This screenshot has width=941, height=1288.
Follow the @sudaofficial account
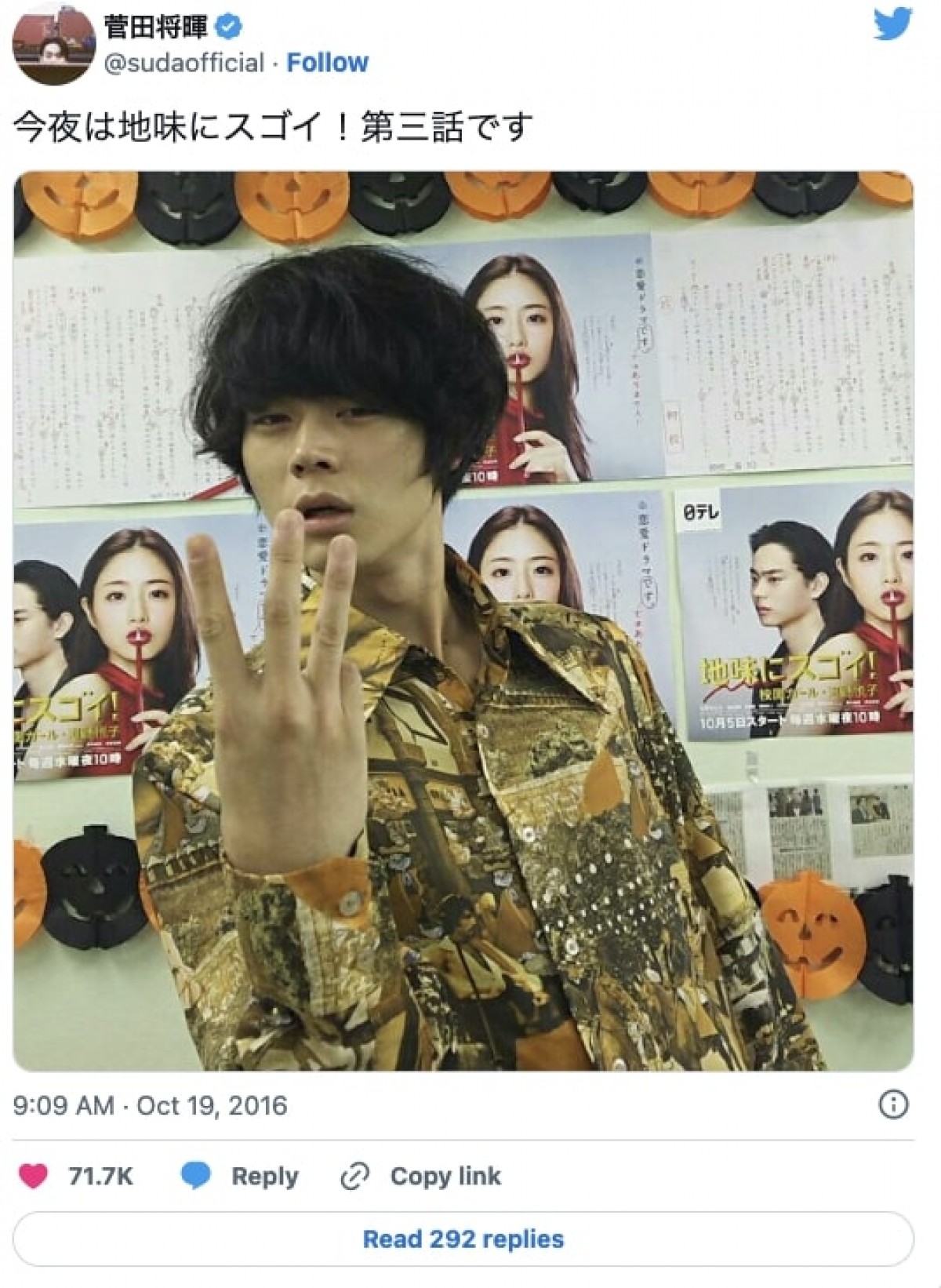pyautogui.click(x=327, y=63)
